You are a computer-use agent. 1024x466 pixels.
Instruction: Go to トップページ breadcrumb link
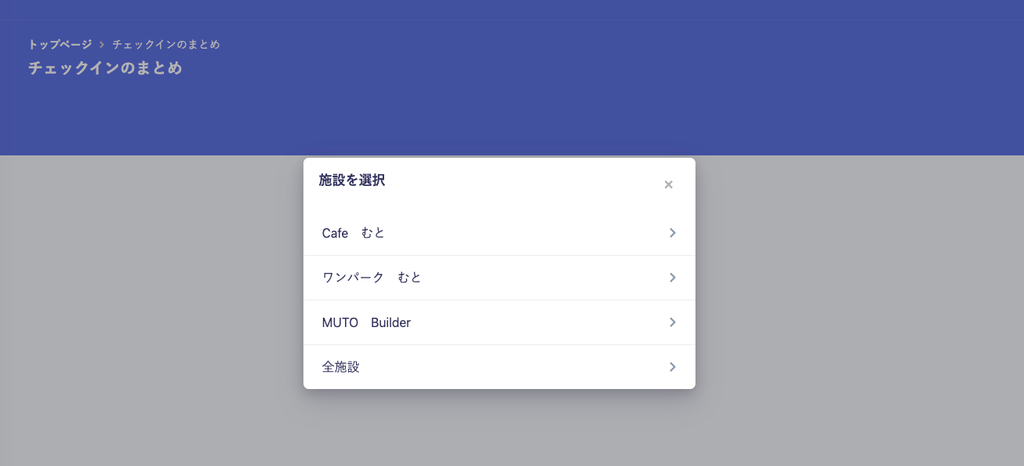60,45
